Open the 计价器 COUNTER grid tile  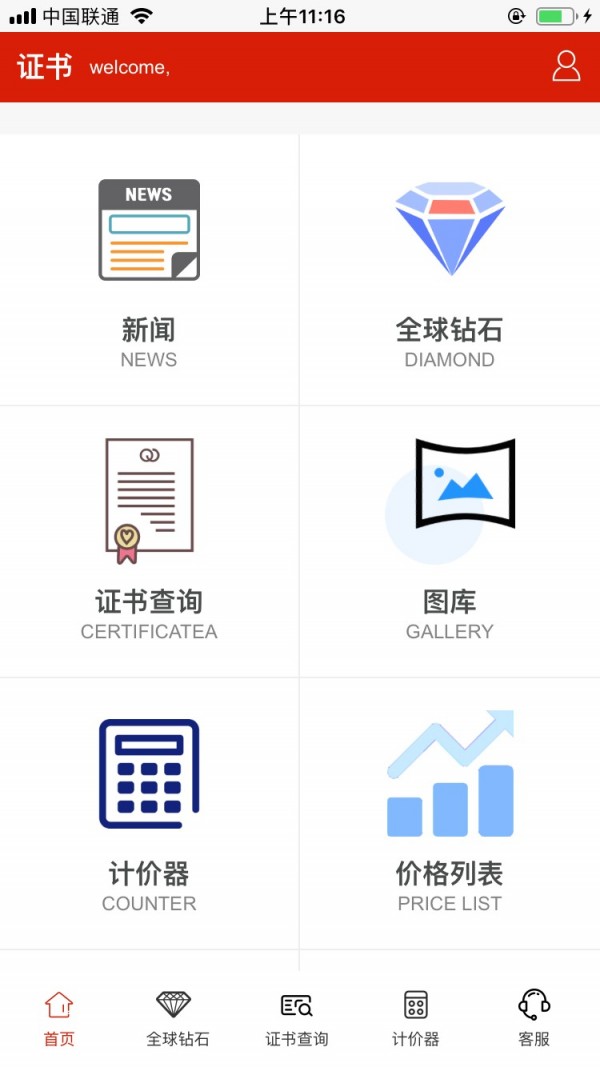click(x=149, y=813)
